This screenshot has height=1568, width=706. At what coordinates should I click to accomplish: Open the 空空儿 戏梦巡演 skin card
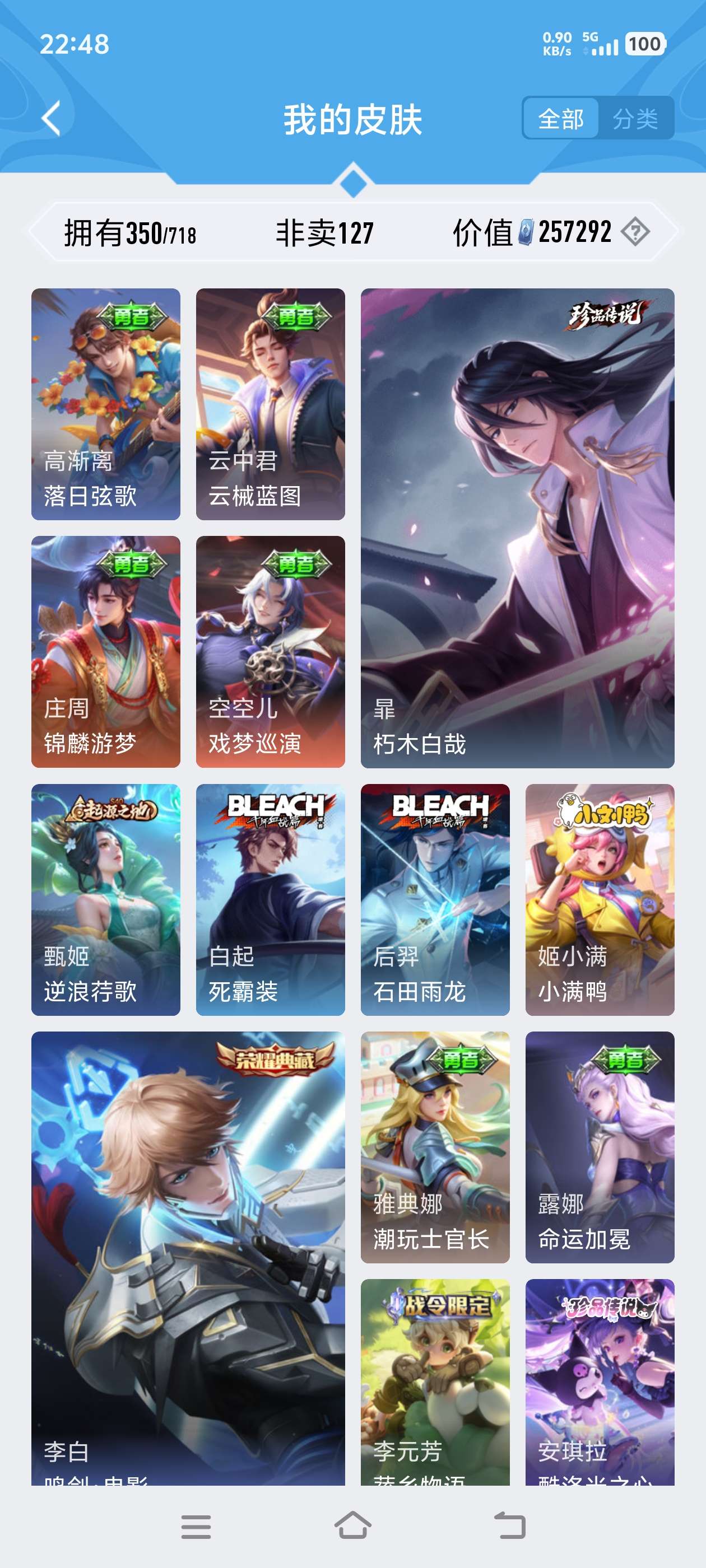pos(271,651)
